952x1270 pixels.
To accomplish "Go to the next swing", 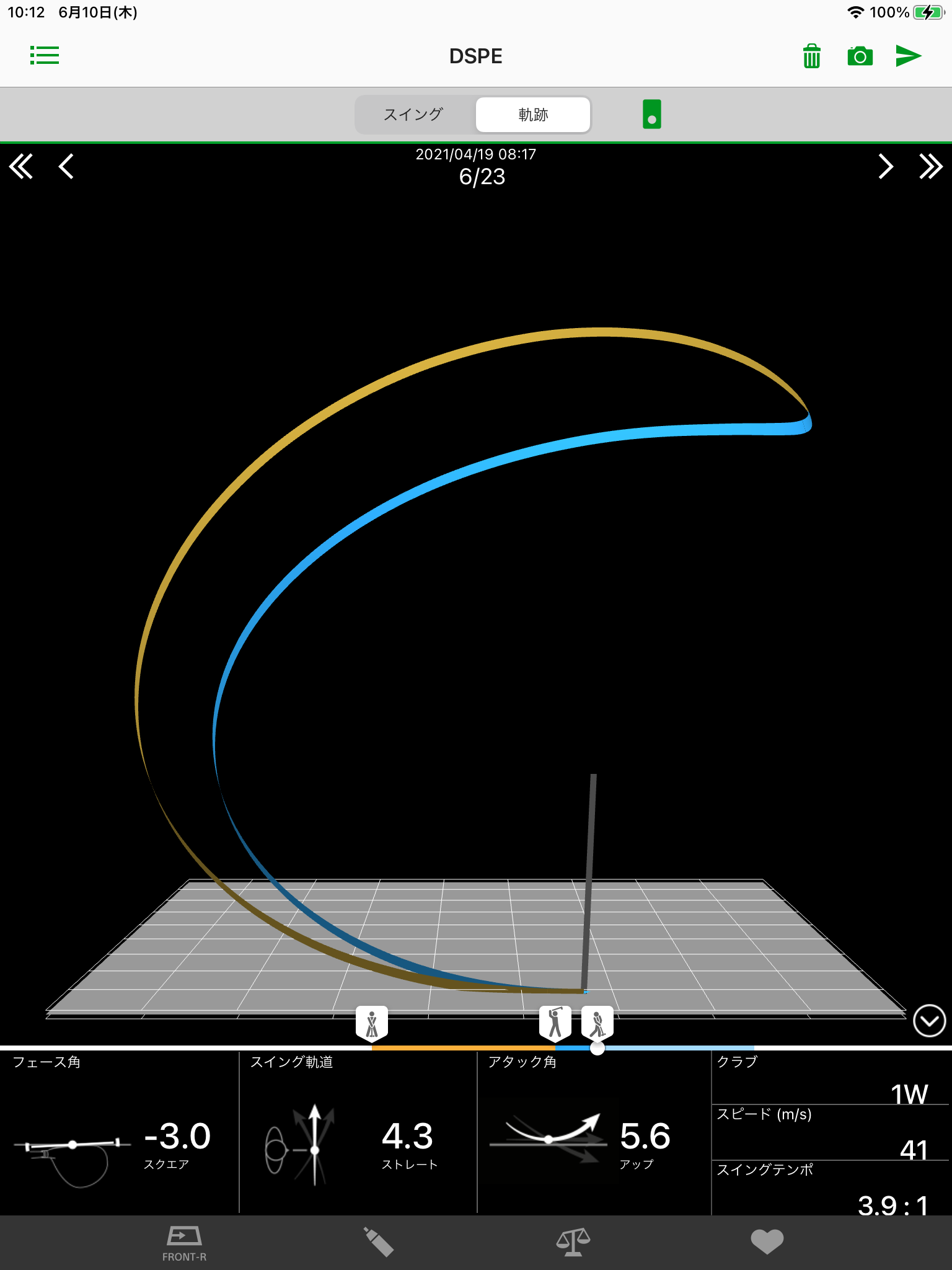I will point(886,166).
